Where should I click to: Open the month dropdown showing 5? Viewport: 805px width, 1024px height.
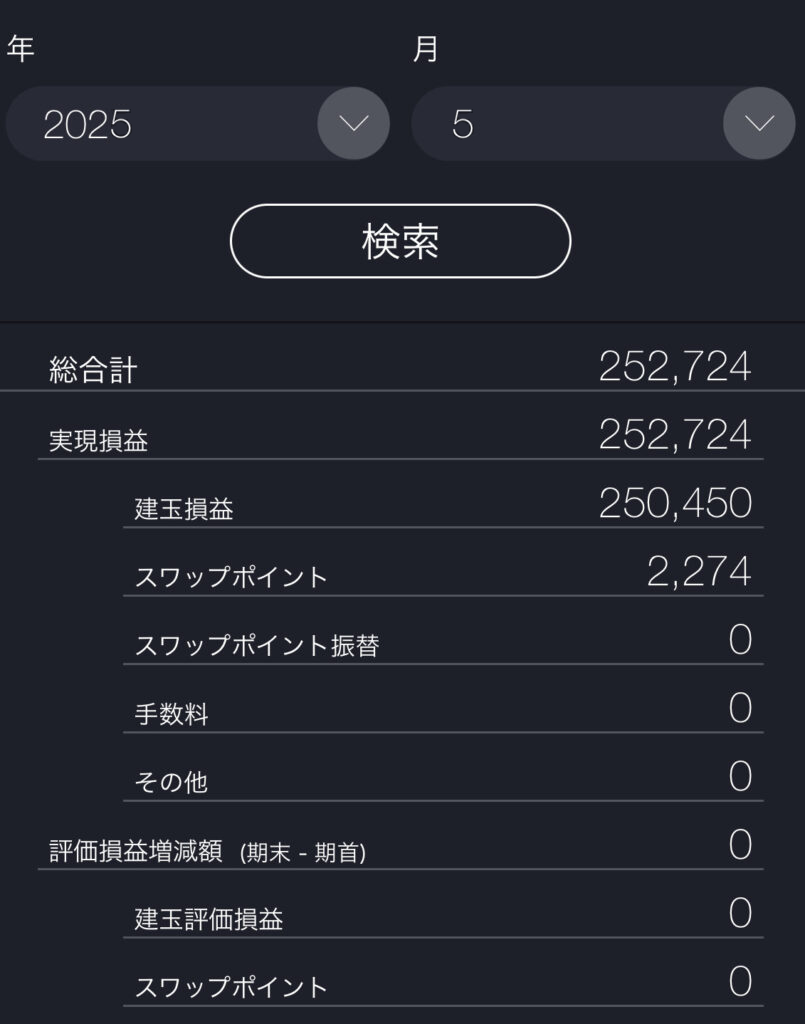(758, 124)
